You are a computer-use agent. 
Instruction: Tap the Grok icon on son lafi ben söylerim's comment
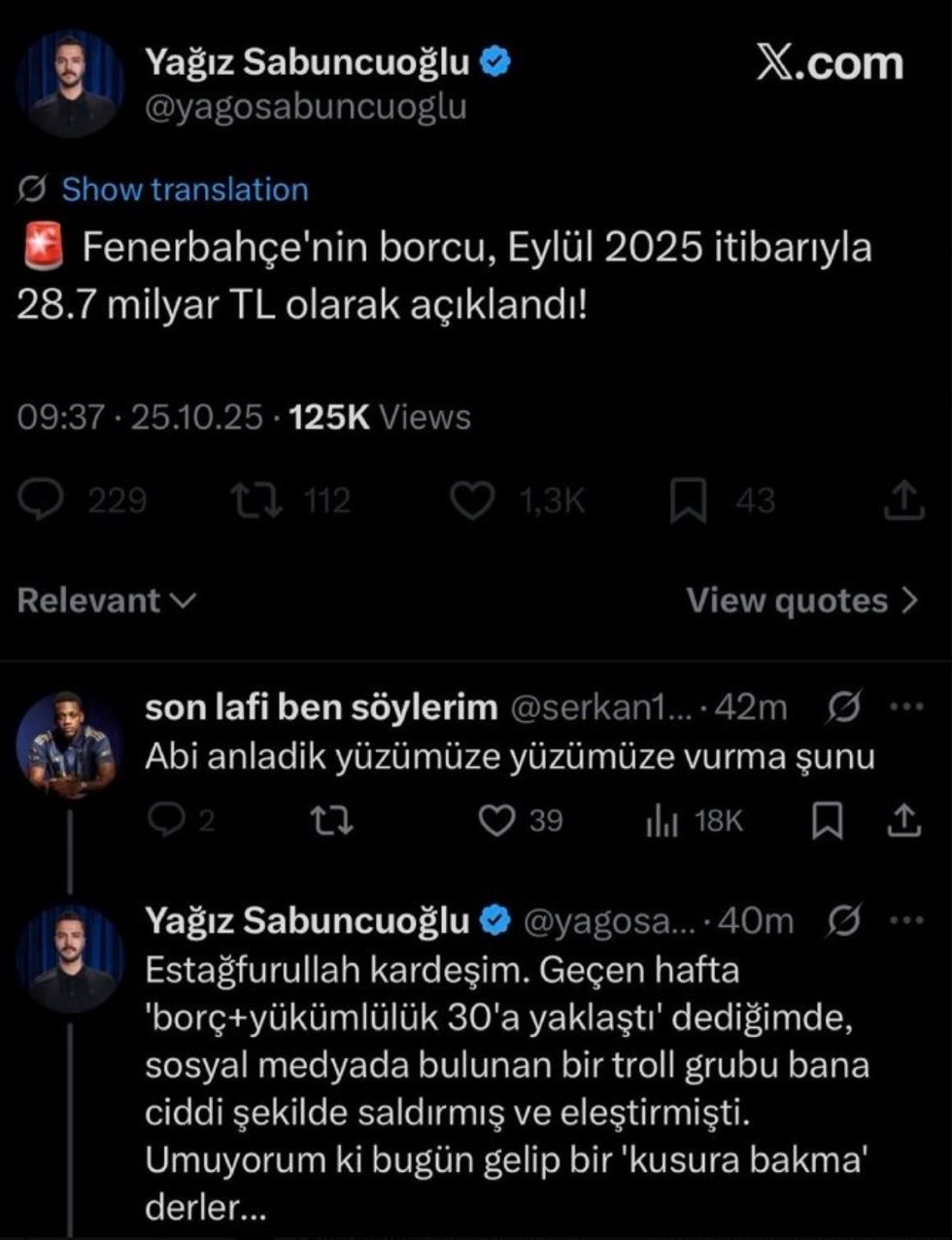tap(844, 708)
